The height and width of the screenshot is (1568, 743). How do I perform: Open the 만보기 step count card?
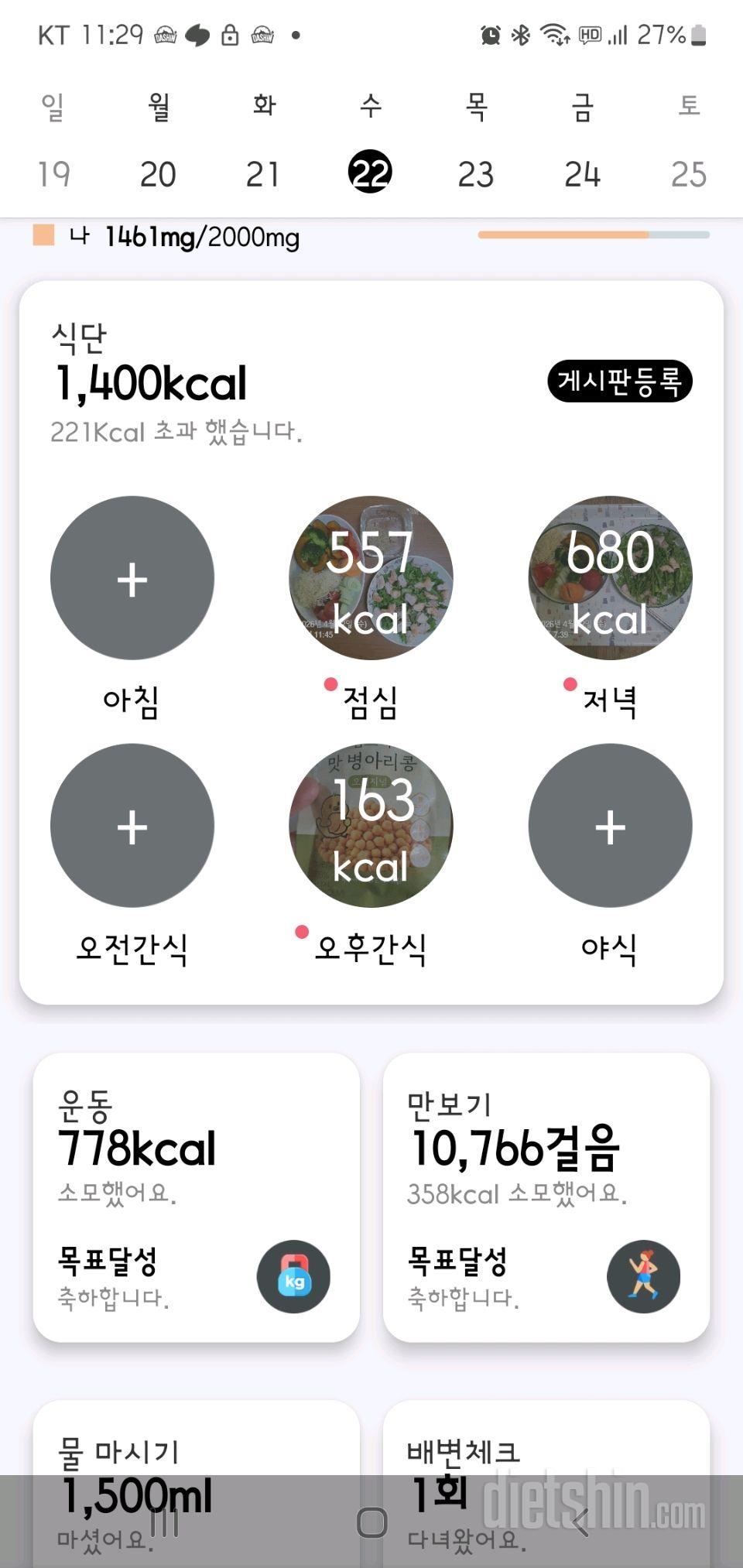546,1197
